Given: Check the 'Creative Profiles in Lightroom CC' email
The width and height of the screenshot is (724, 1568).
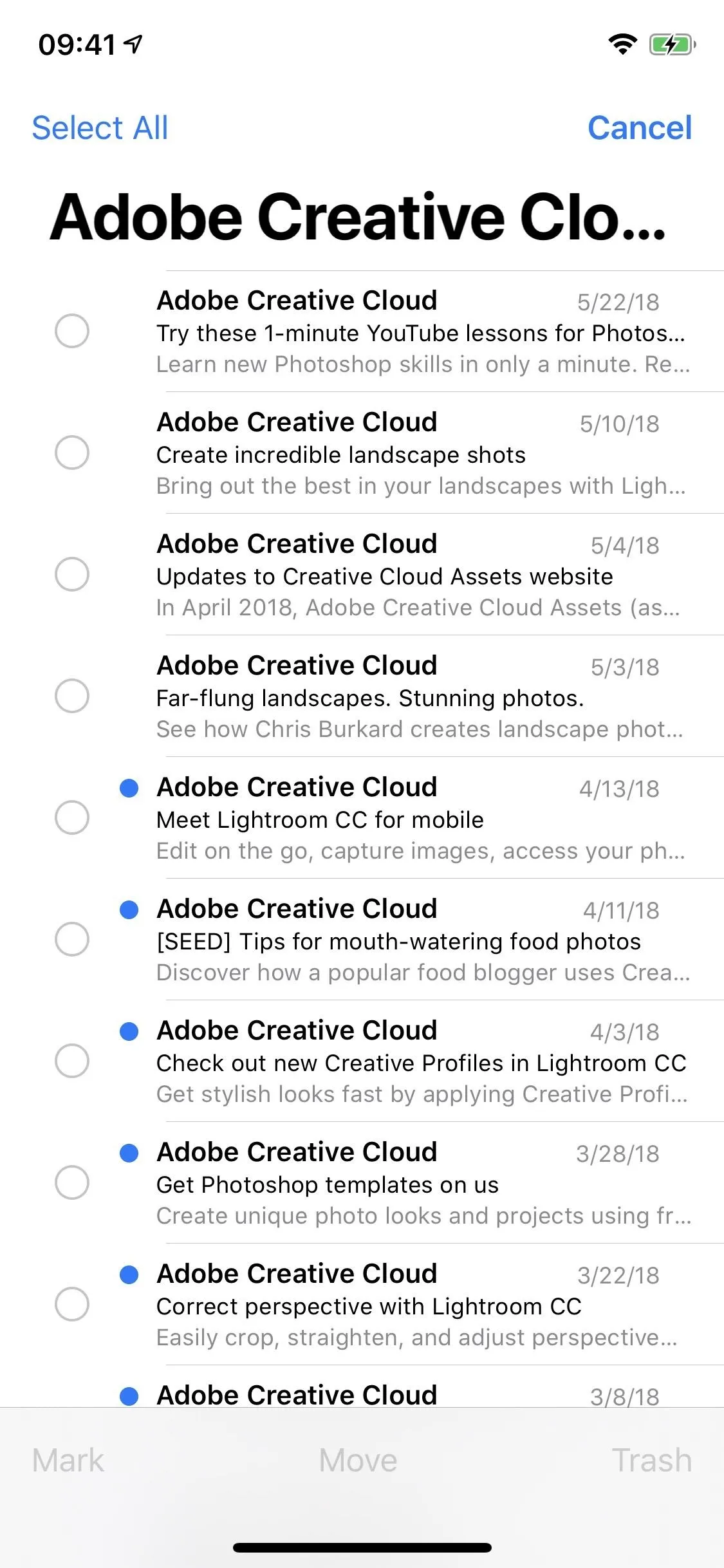Looking at the screenshot, I should click(72, 1061).
